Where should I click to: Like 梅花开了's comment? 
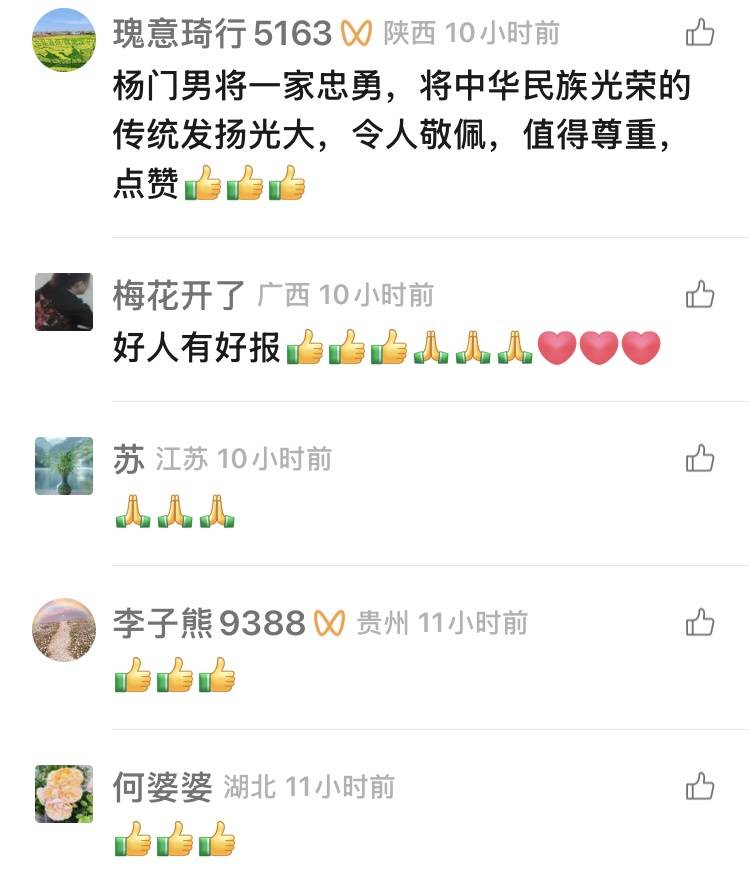point(700,294)
